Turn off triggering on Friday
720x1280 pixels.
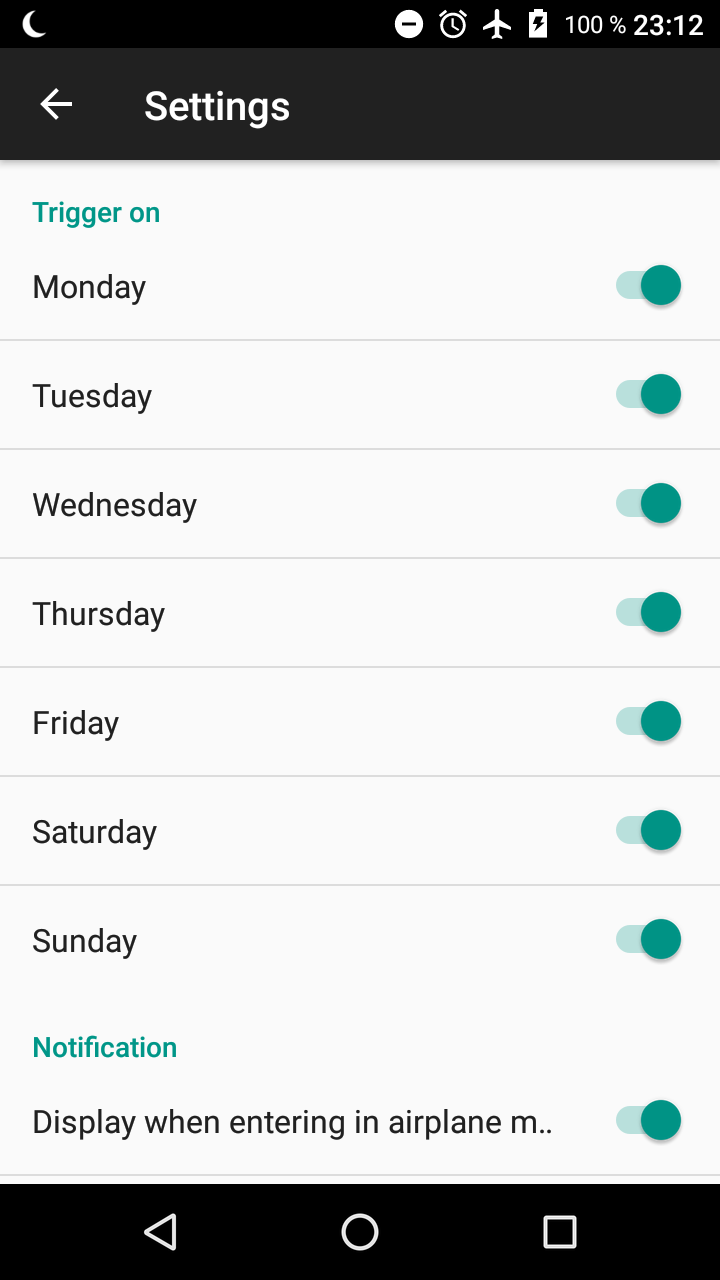[648, 722]
